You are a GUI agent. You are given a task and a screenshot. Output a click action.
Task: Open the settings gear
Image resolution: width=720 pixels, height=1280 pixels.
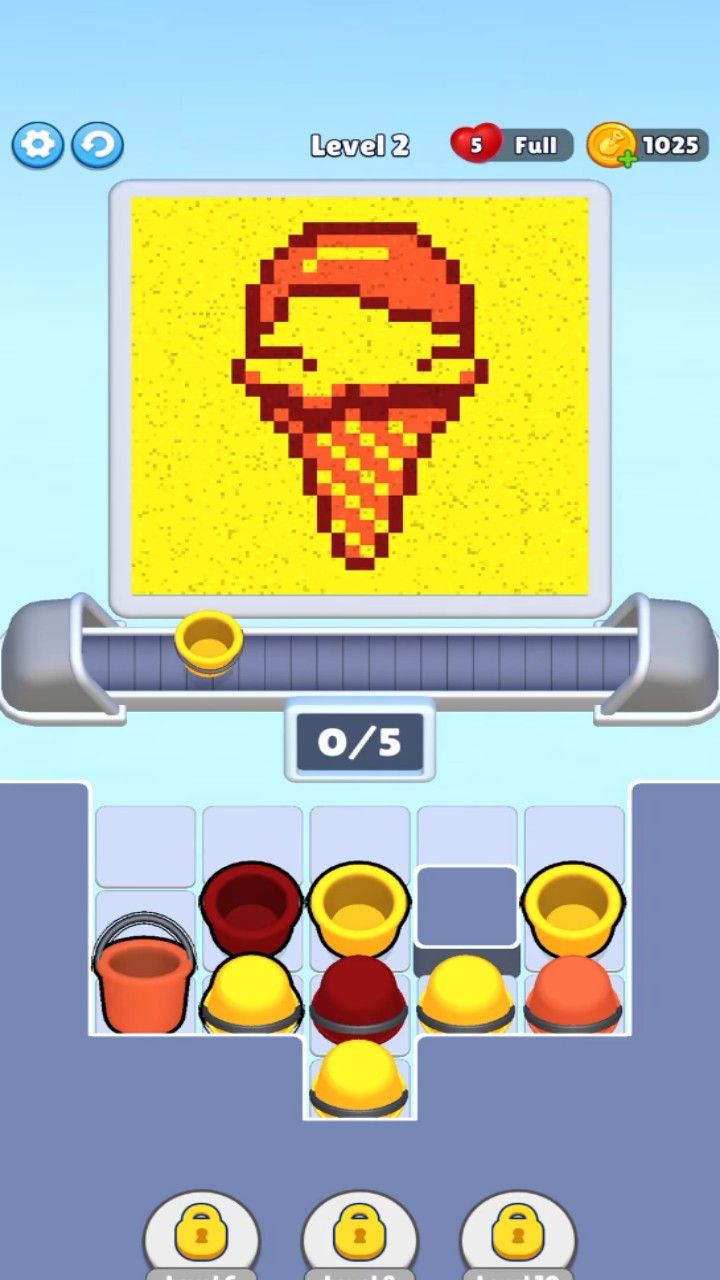38,146
